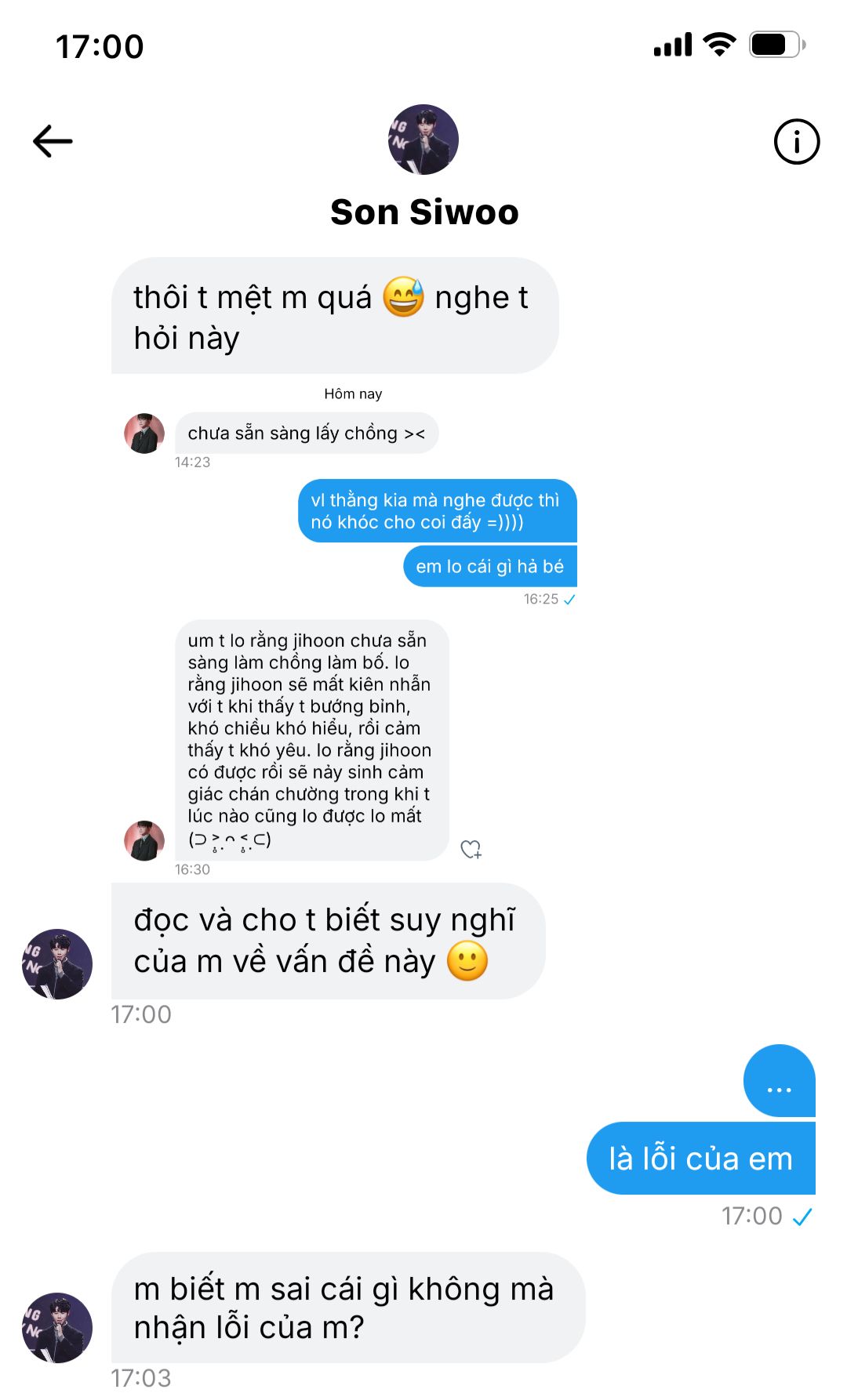Tap avatar beside "đọc và cho t biết" message

[x=57, y=963]
